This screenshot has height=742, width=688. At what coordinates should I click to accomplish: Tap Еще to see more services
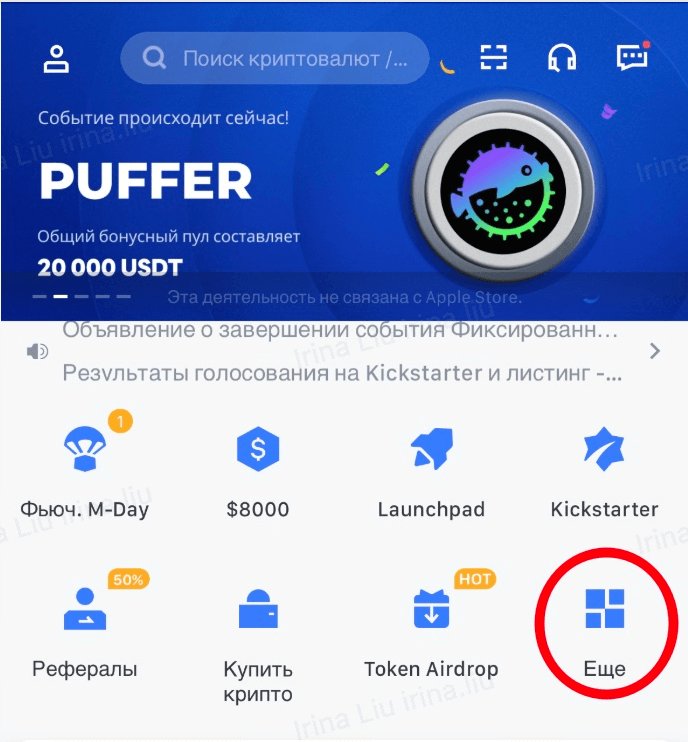pyautogui.click(x=604, y=628)
